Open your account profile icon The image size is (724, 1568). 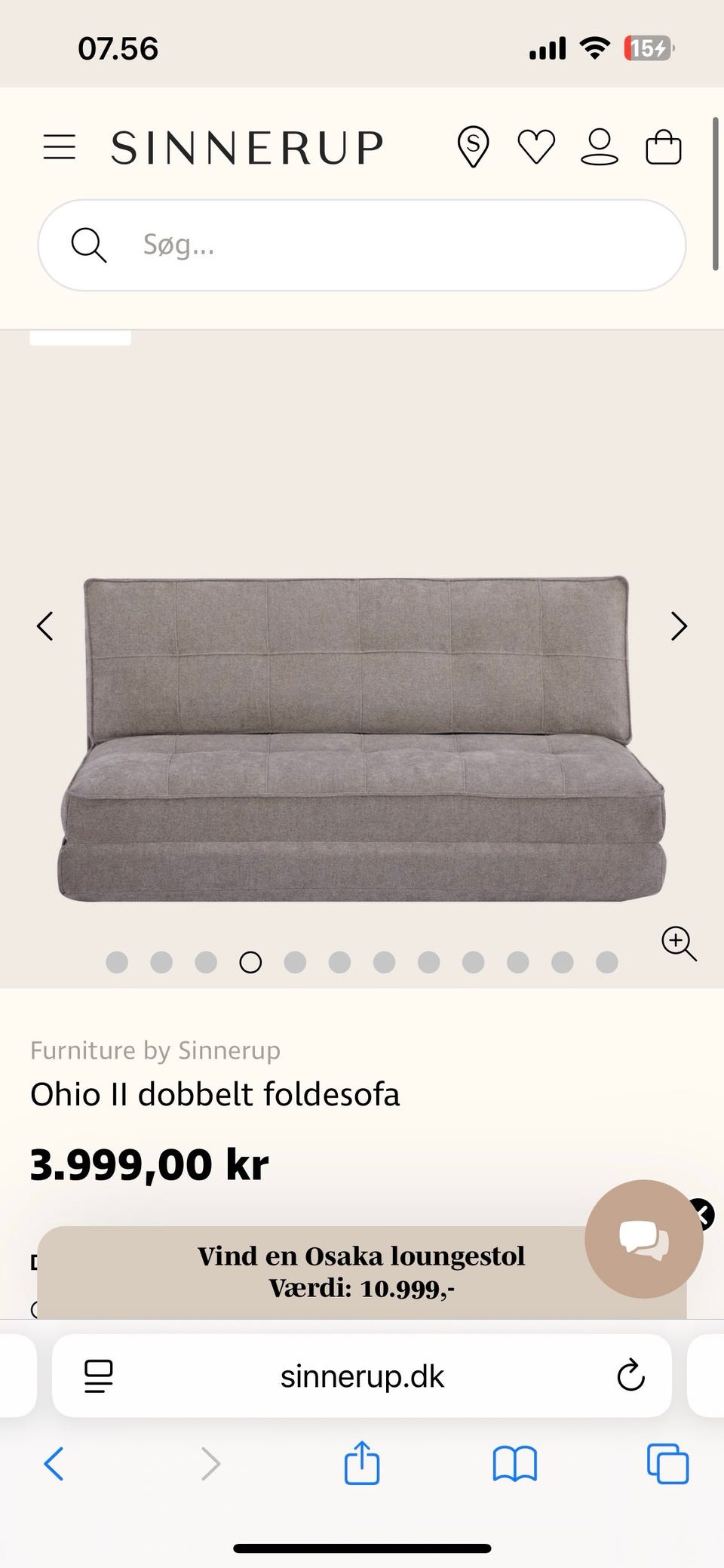tap(600, 146)
